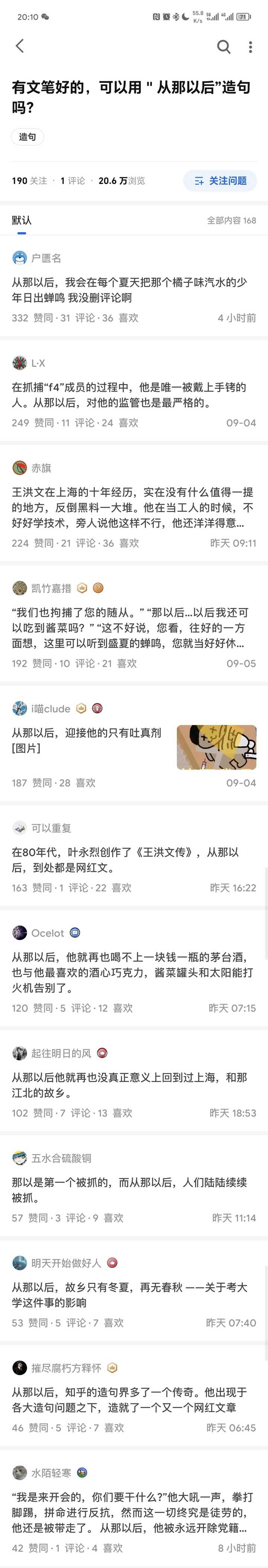Open search from the top bar

click(224, 47)
